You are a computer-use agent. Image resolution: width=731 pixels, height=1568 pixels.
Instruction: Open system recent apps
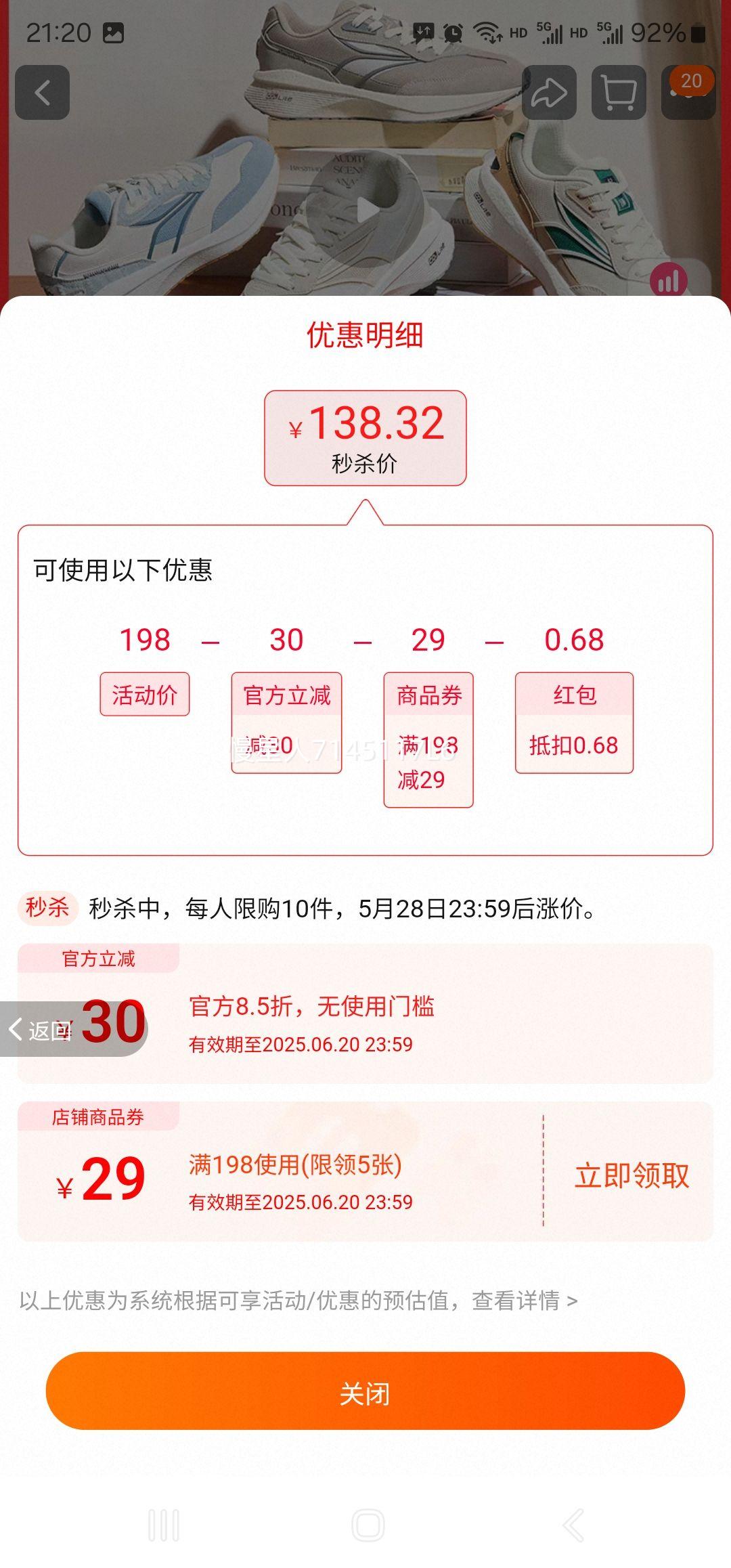point(164,1526)
